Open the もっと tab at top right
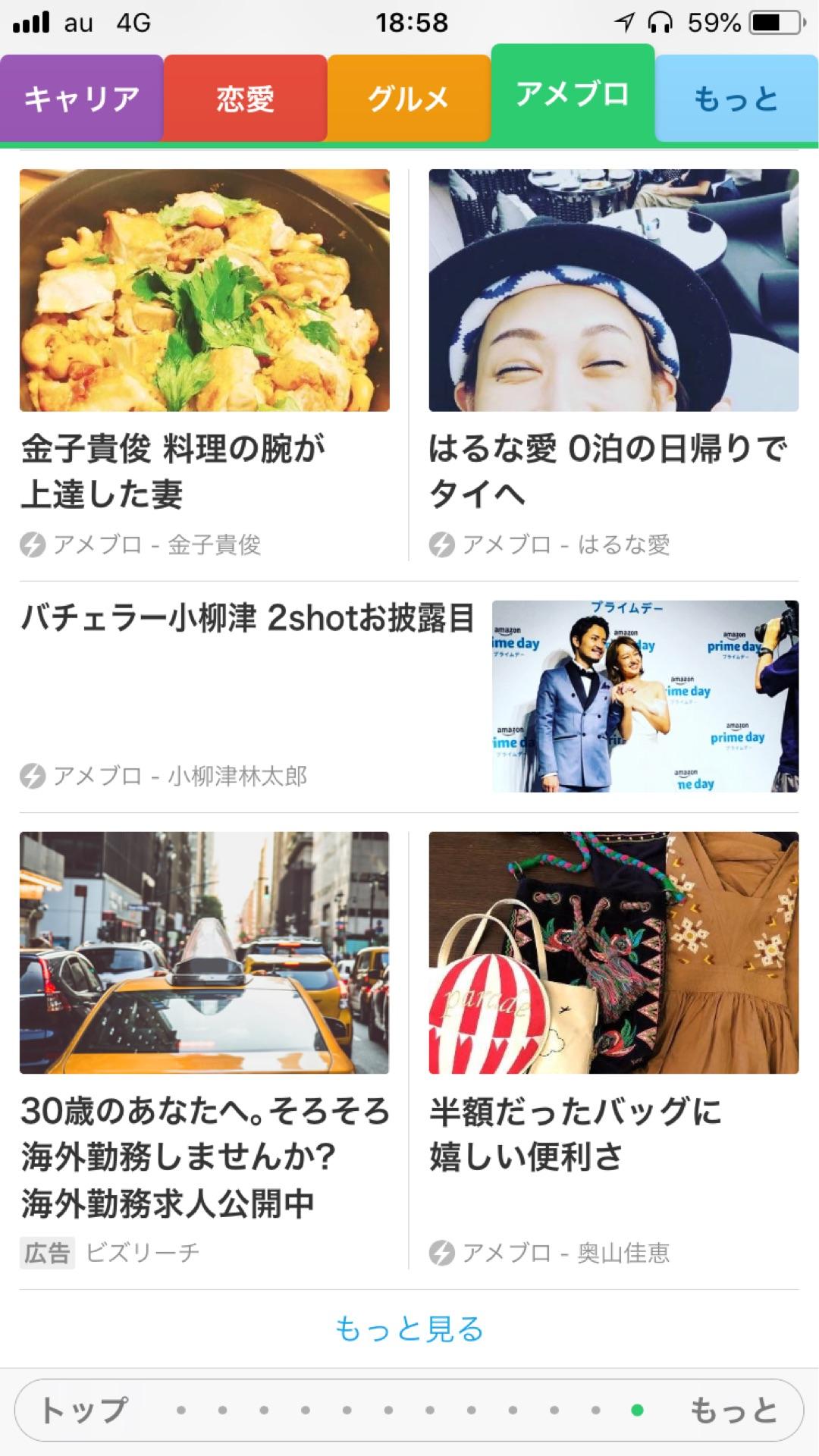819x1456 pixels. tap(736, 97)
